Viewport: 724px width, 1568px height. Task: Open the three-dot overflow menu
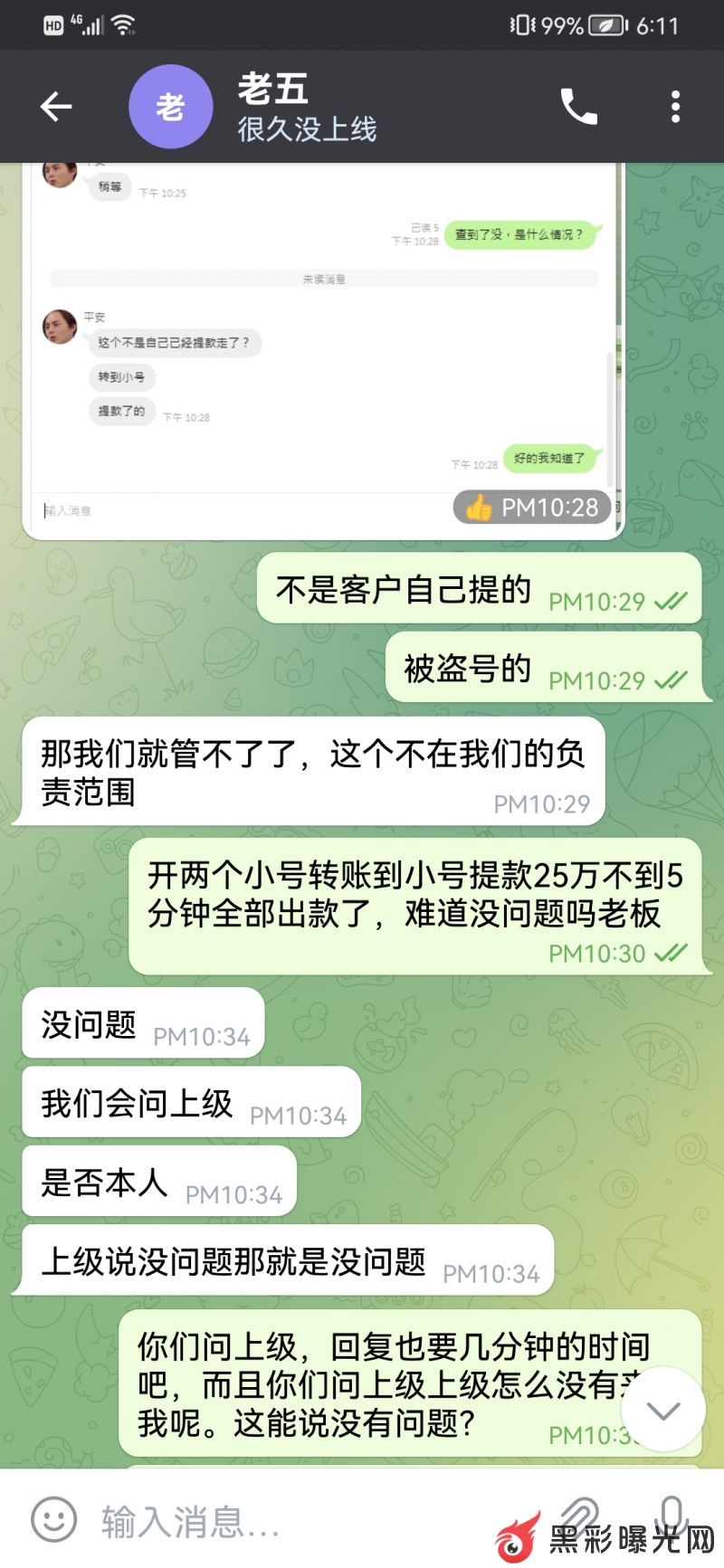point(675,107)
